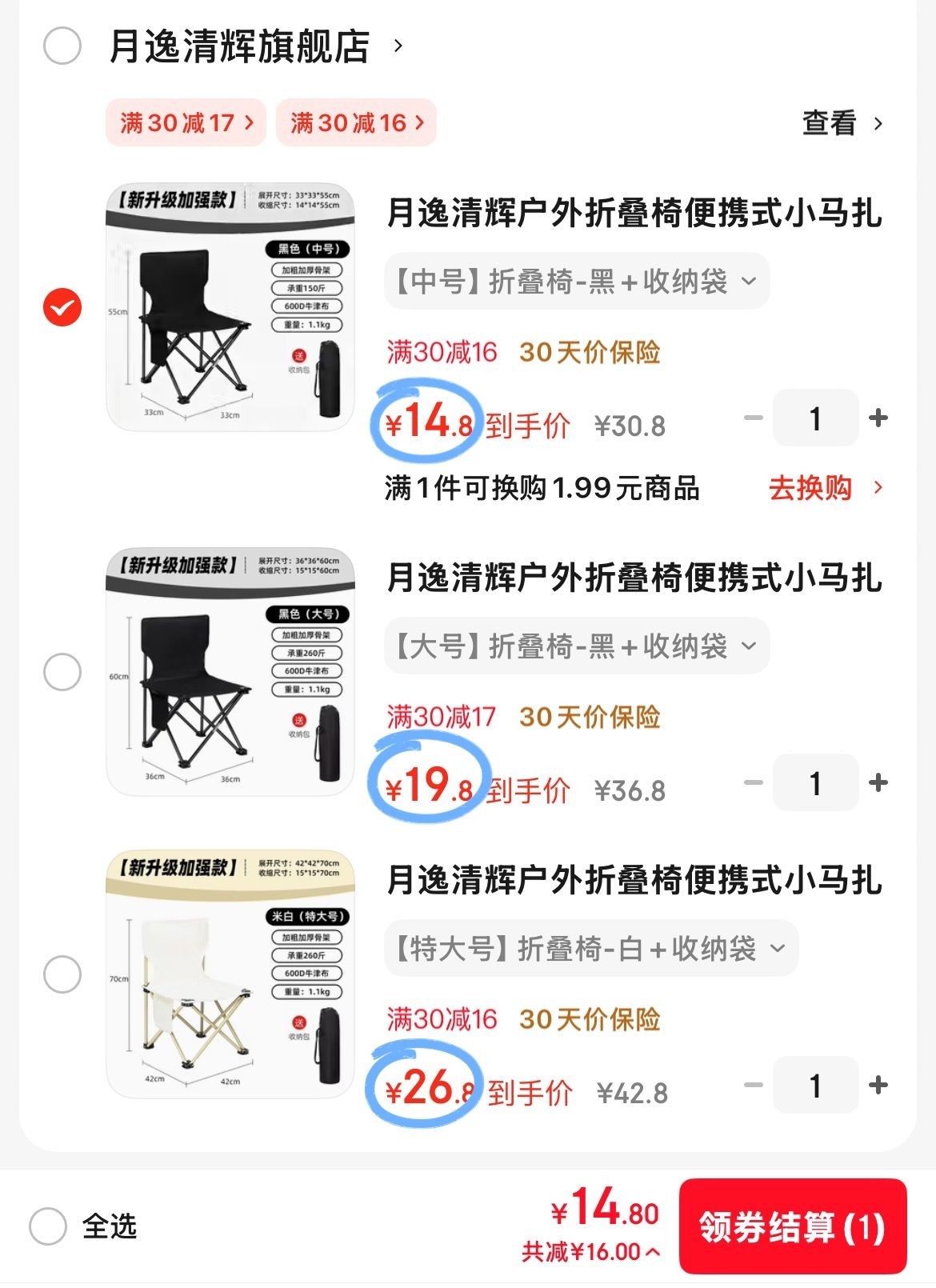Image resolution: width=936 pixels, height=1288 pixels.
Task: Check the 全选 select-all option
Action: 48,1226
